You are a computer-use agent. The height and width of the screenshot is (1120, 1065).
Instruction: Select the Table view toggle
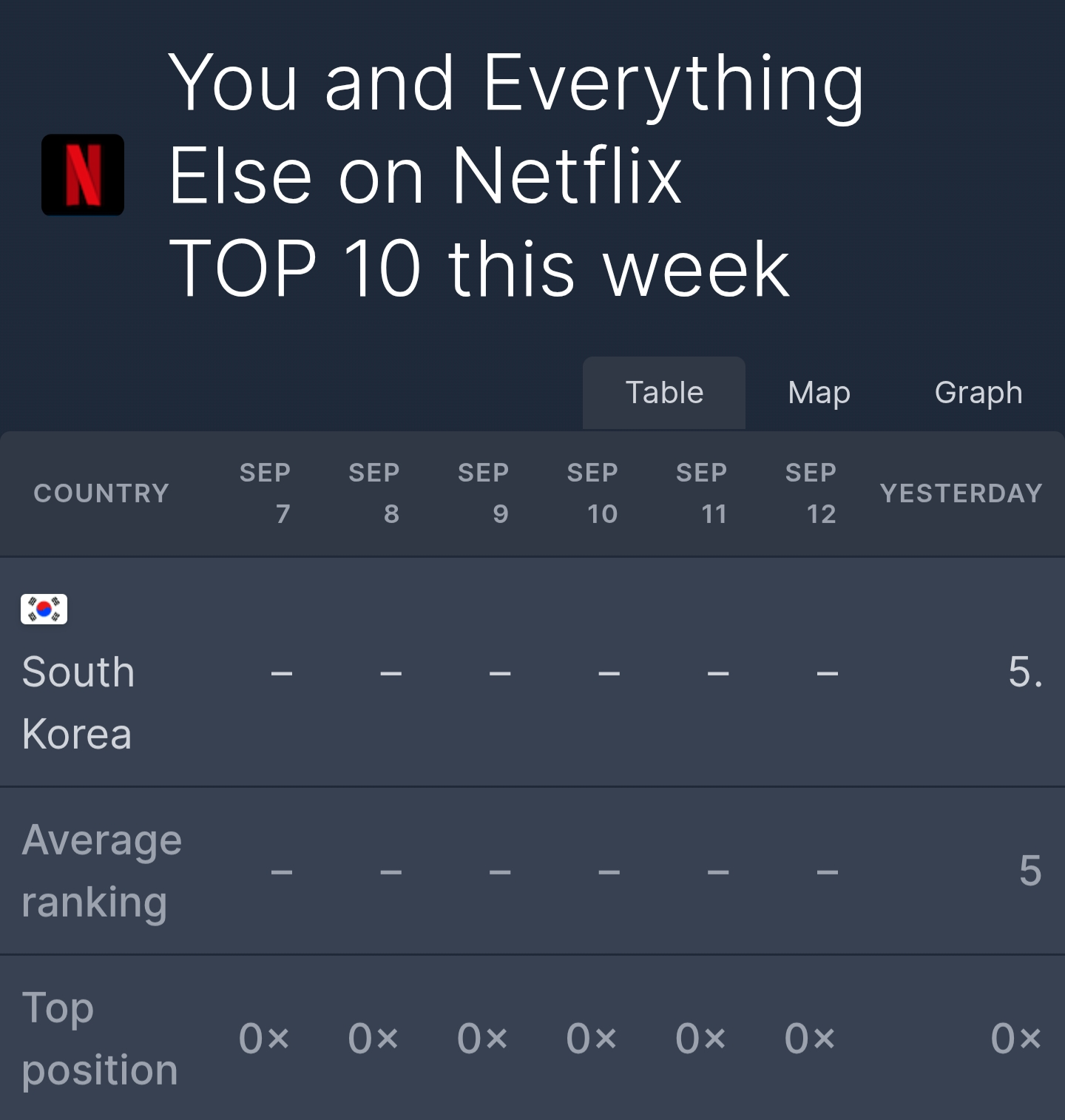(663, 393)
